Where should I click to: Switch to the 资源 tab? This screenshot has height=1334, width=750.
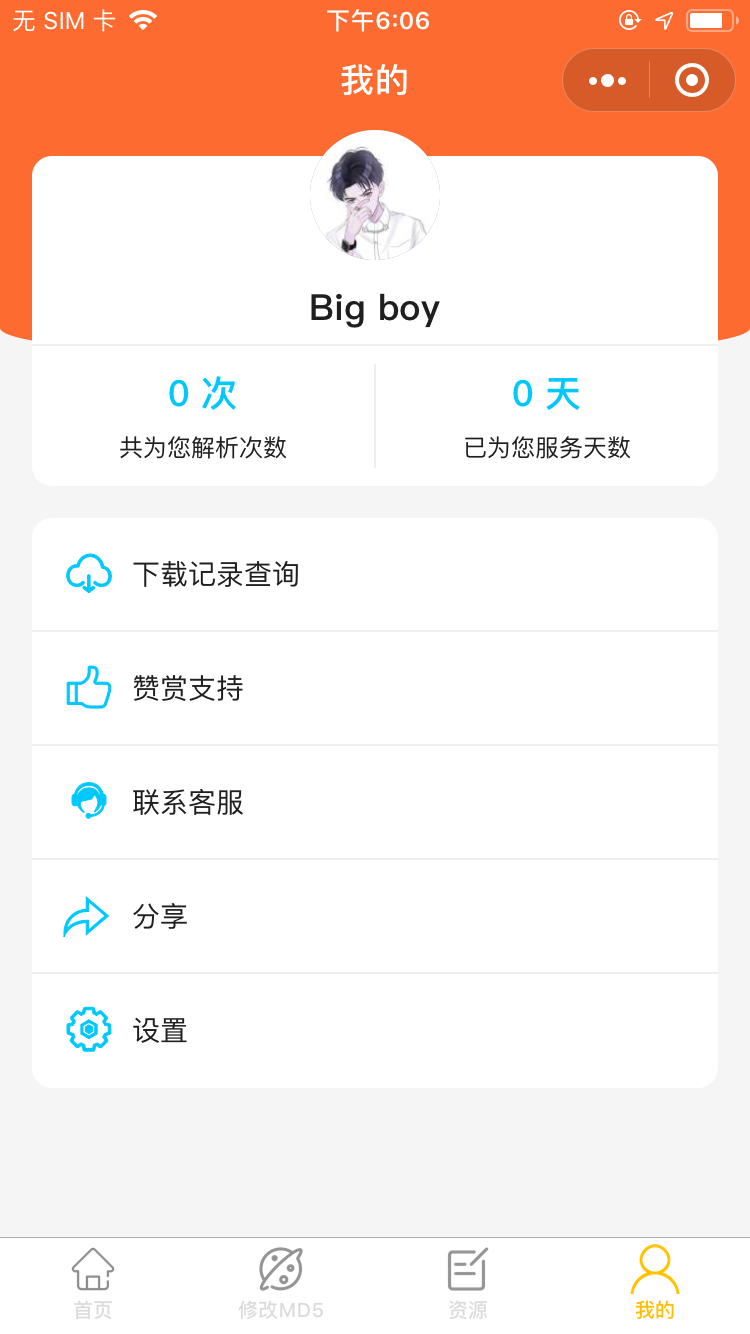tap(467, 1283)
